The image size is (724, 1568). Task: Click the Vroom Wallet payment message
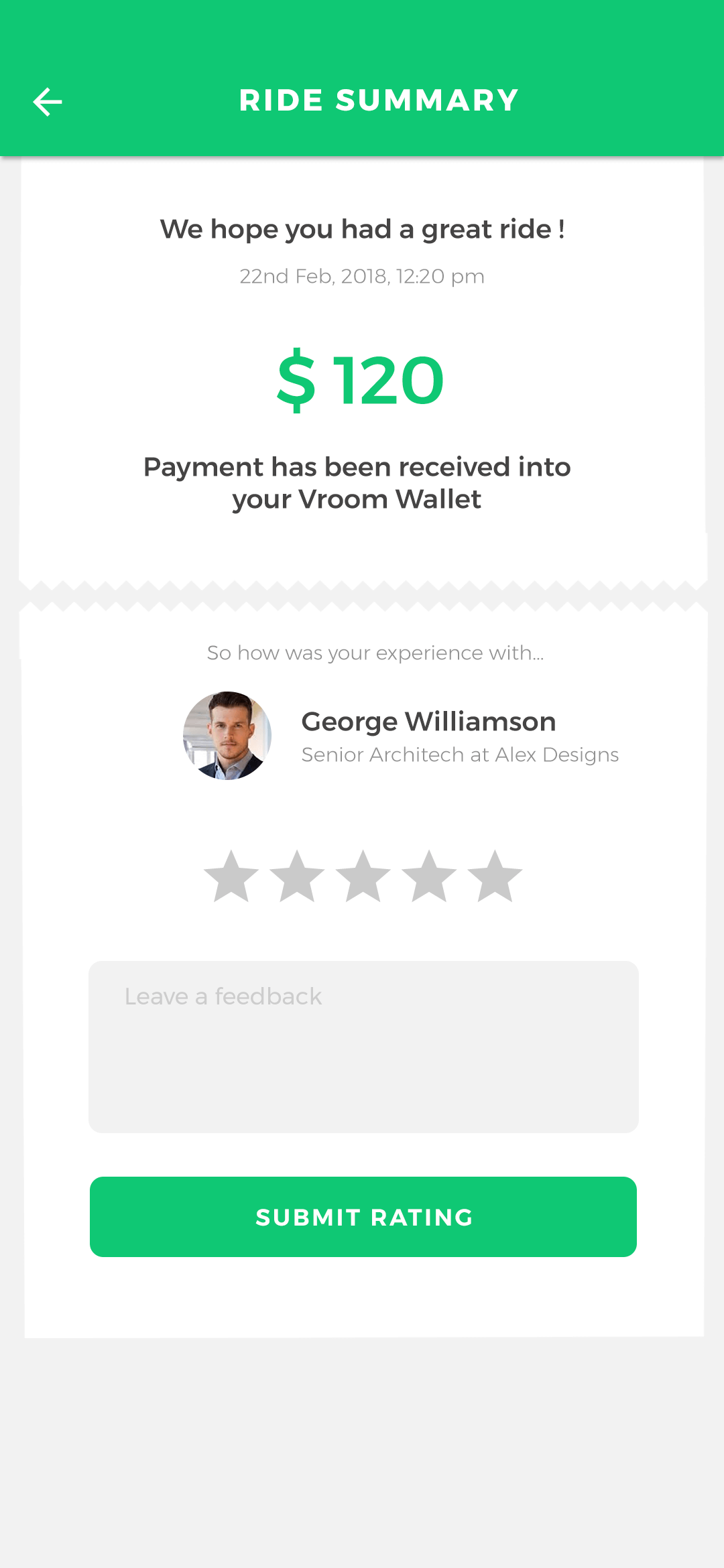[357, 482]
